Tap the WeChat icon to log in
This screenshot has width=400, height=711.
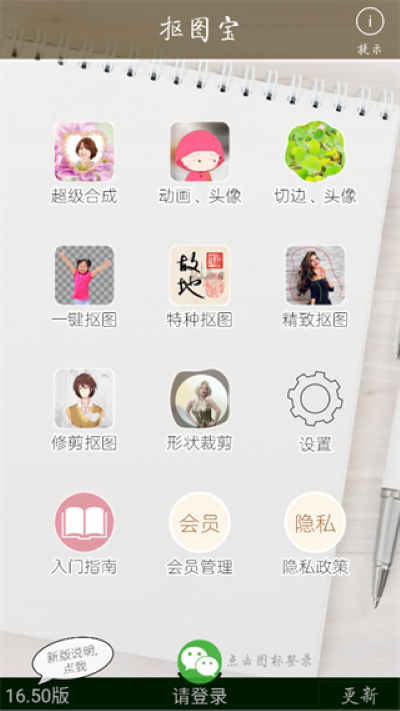pyautogui.click(x=200, y=662)
